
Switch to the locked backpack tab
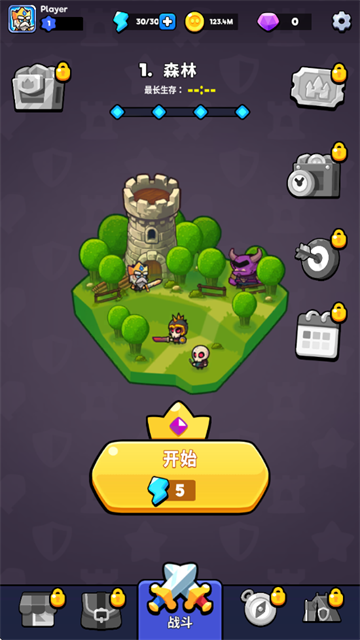tap(102, 609)
